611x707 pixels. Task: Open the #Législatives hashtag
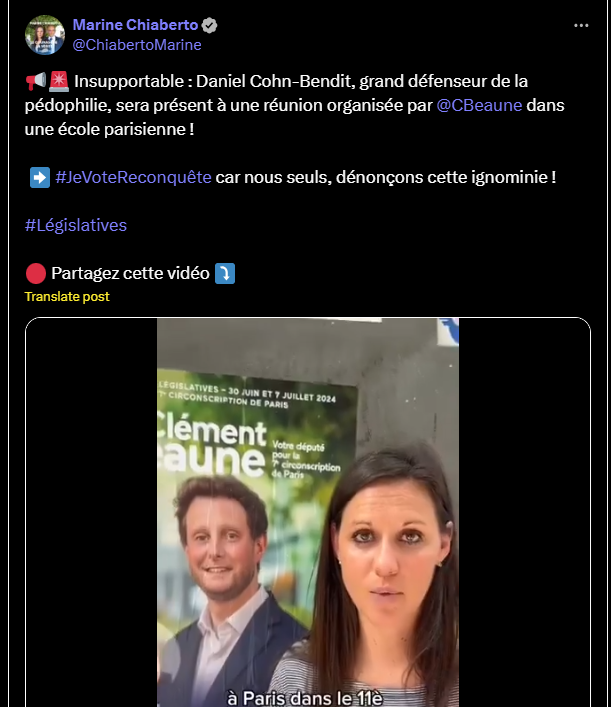(x=76, y=225)
